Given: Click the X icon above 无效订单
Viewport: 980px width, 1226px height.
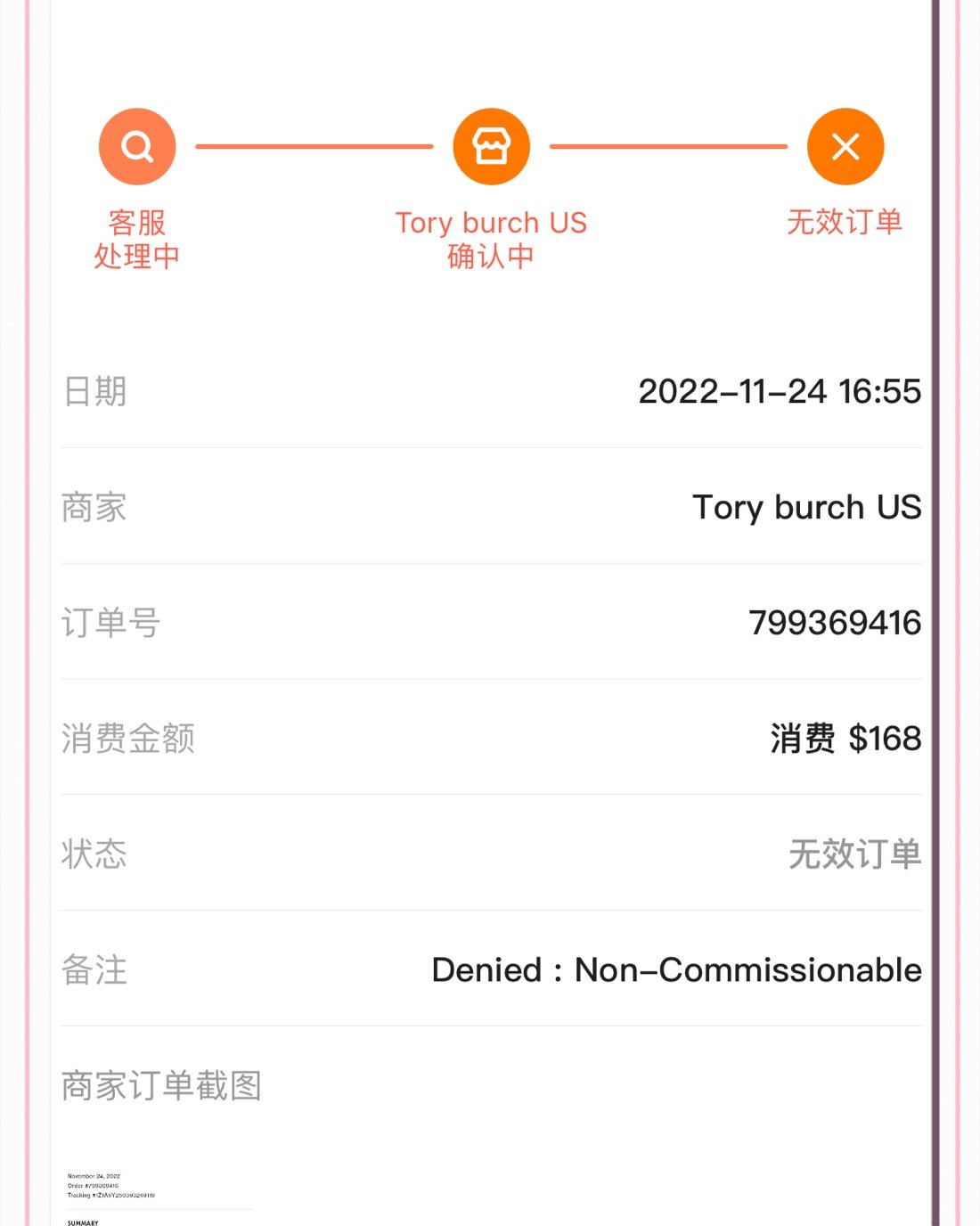Looking at the screenshot, I should pos(845,145).
